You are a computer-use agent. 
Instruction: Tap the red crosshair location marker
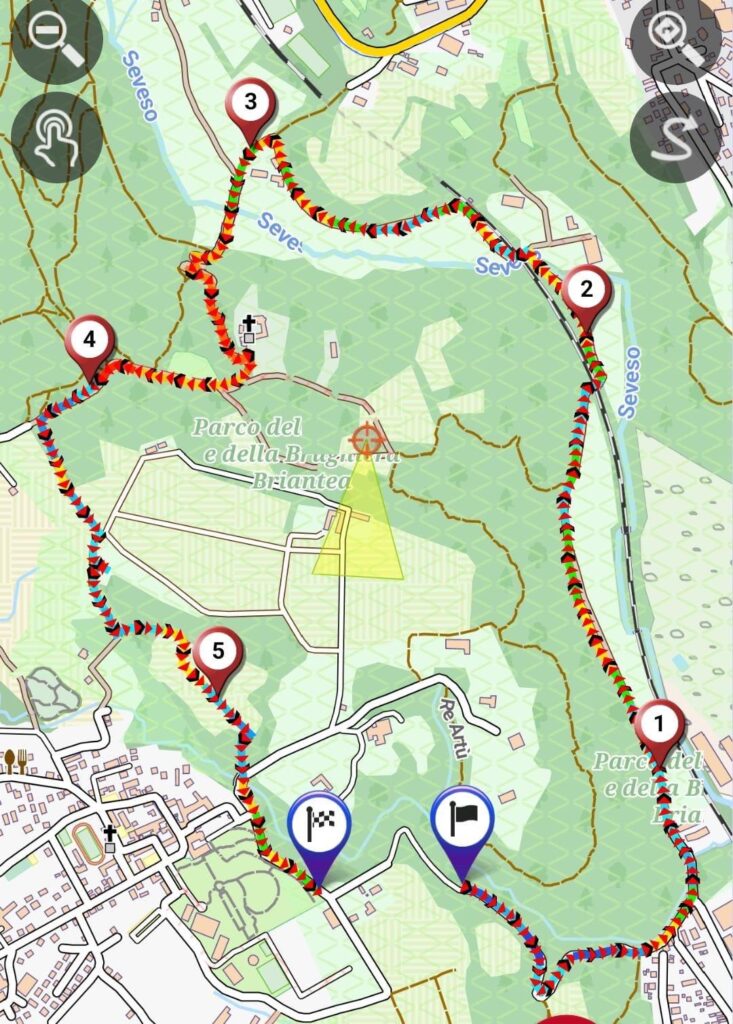tap(366, 439)
